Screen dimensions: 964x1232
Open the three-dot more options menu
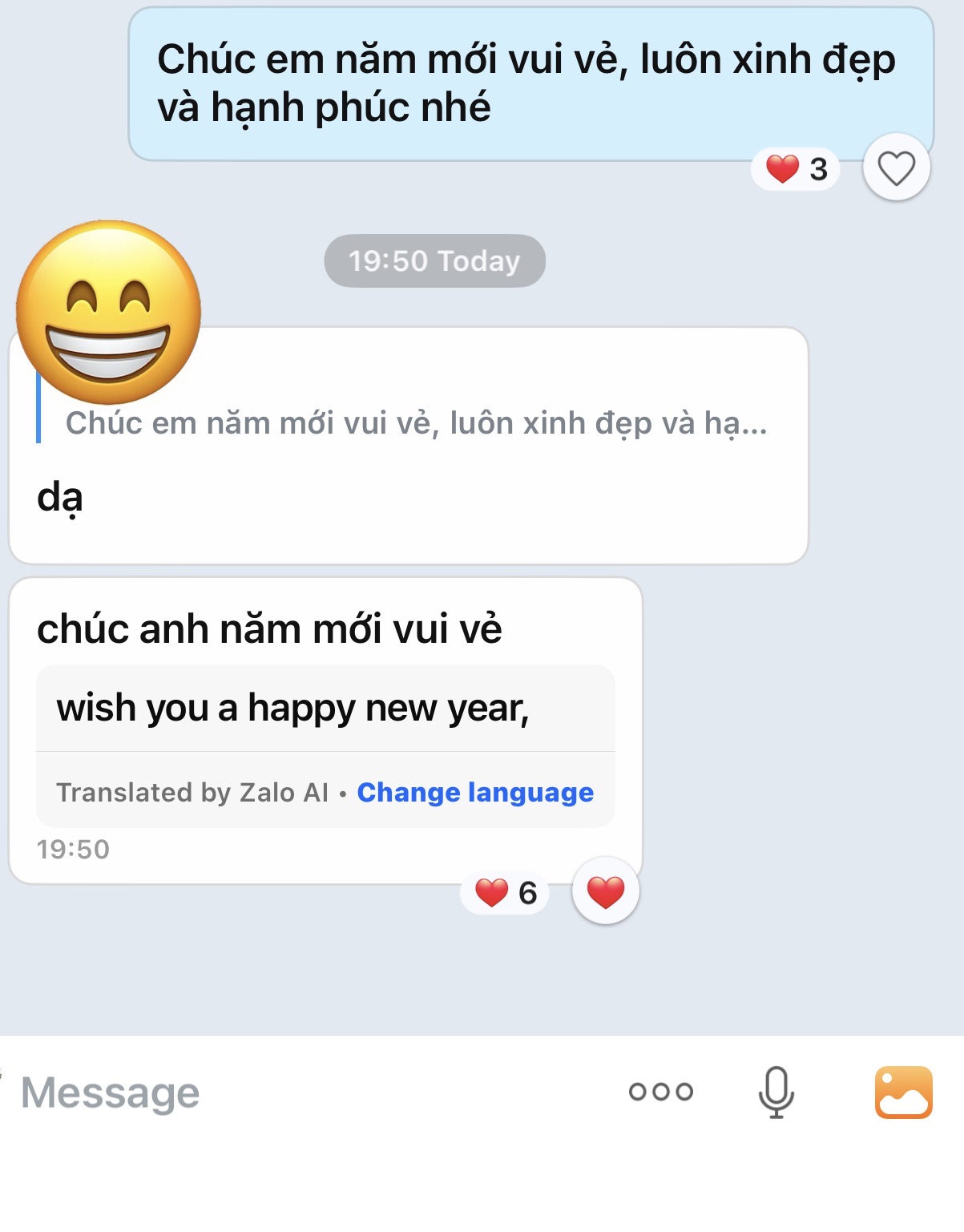coord(661,1091)
